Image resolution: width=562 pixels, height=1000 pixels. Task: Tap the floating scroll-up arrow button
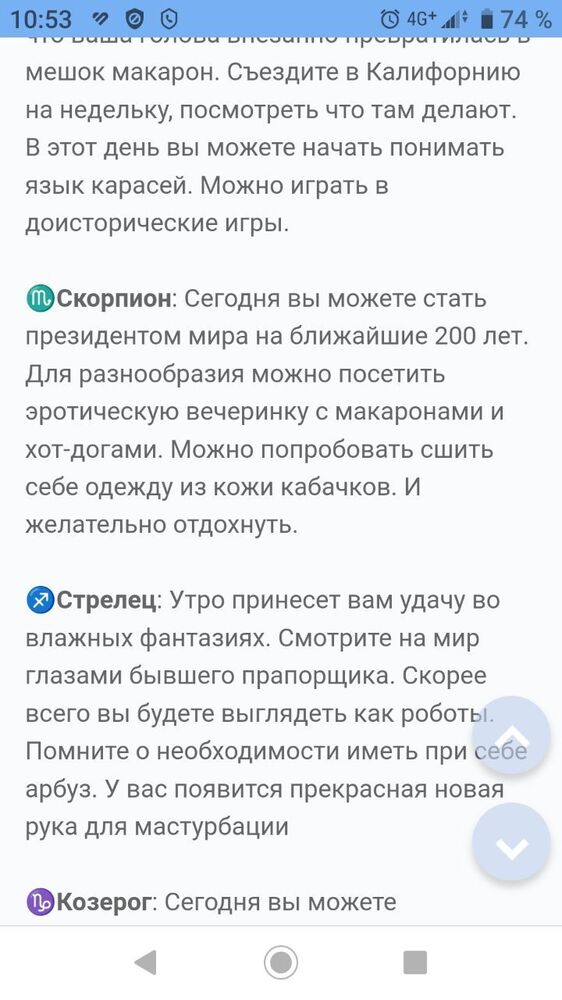coord(511,735)
